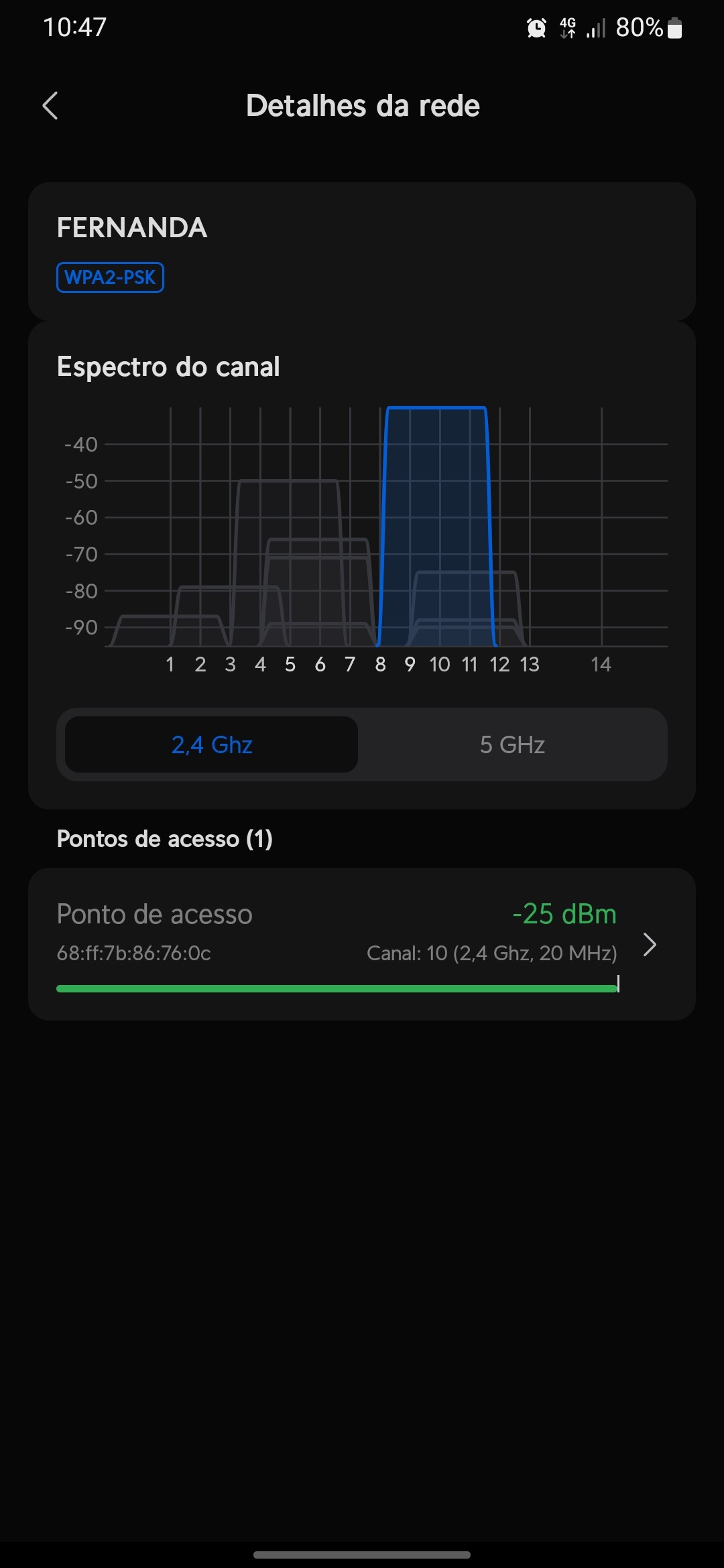Select the 2,4 Ghz band
724x1568 pixels.
(x=212, y=744)
